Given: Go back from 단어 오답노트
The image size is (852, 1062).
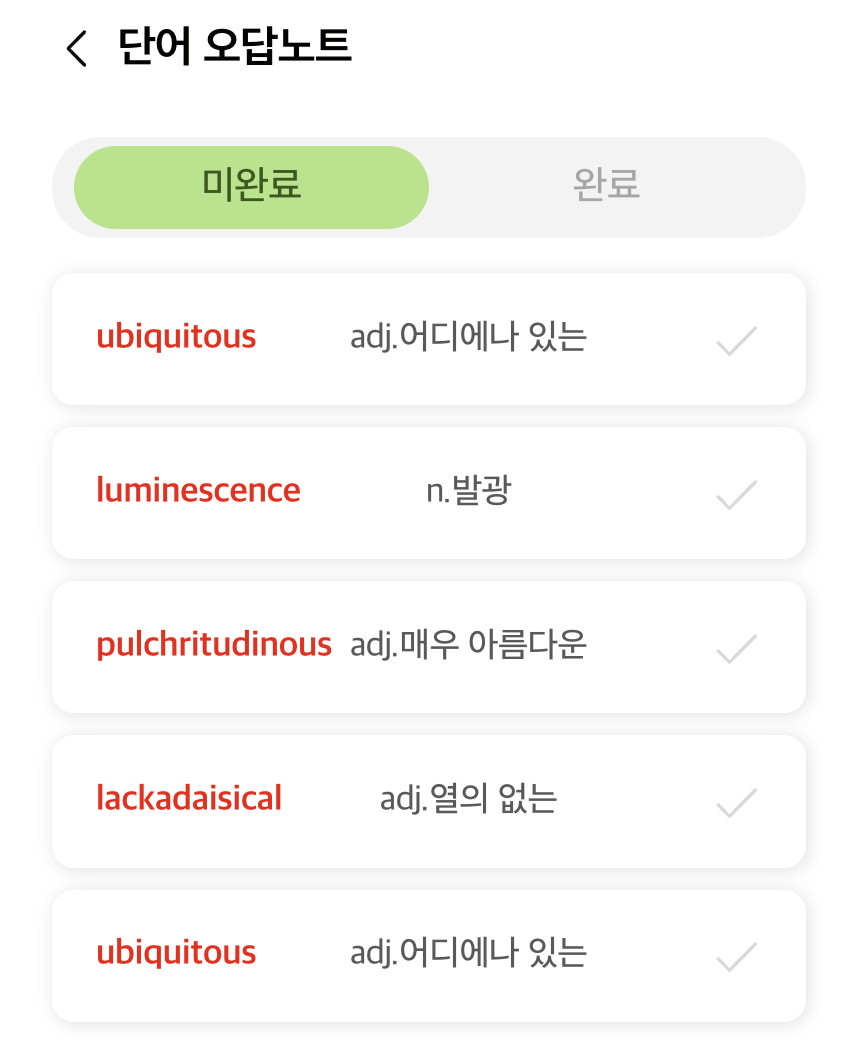Looking at the screenshot, I should pyautogui.click(x=76, y=48).
